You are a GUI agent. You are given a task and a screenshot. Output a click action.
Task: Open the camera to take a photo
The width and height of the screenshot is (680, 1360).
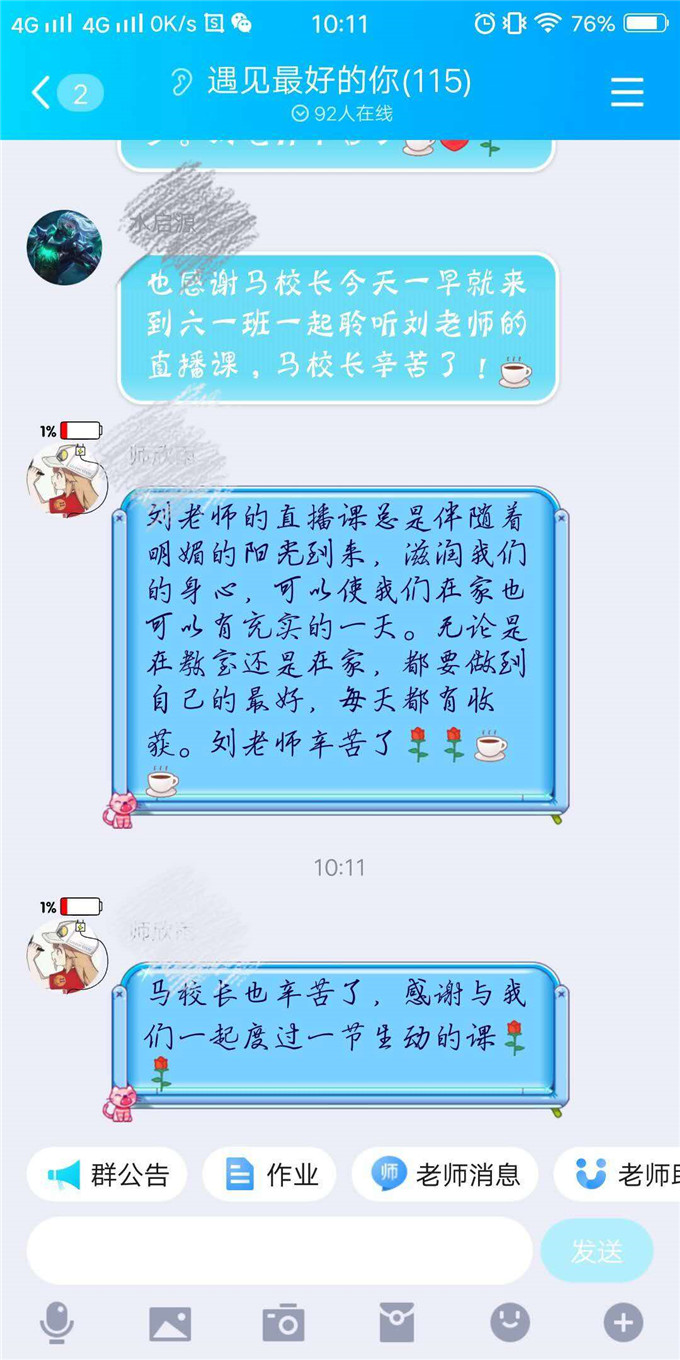click(x=283, y=1323)
